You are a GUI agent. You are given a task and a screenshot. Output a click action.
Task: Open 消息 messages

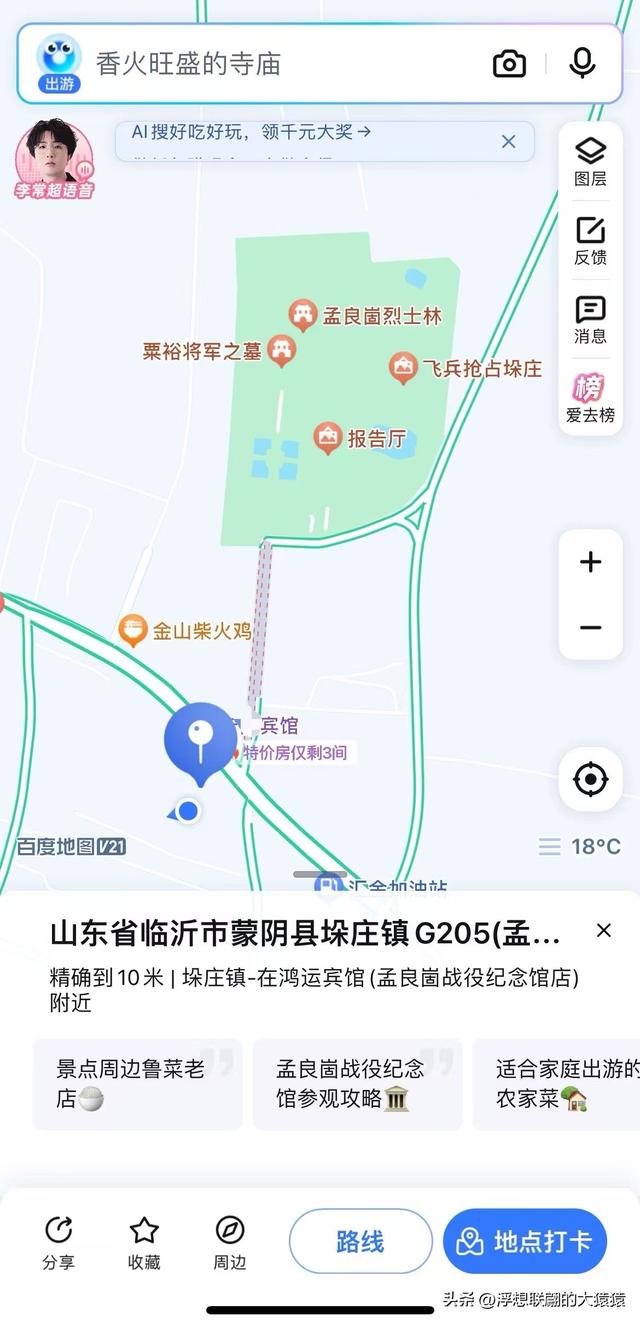590,320
